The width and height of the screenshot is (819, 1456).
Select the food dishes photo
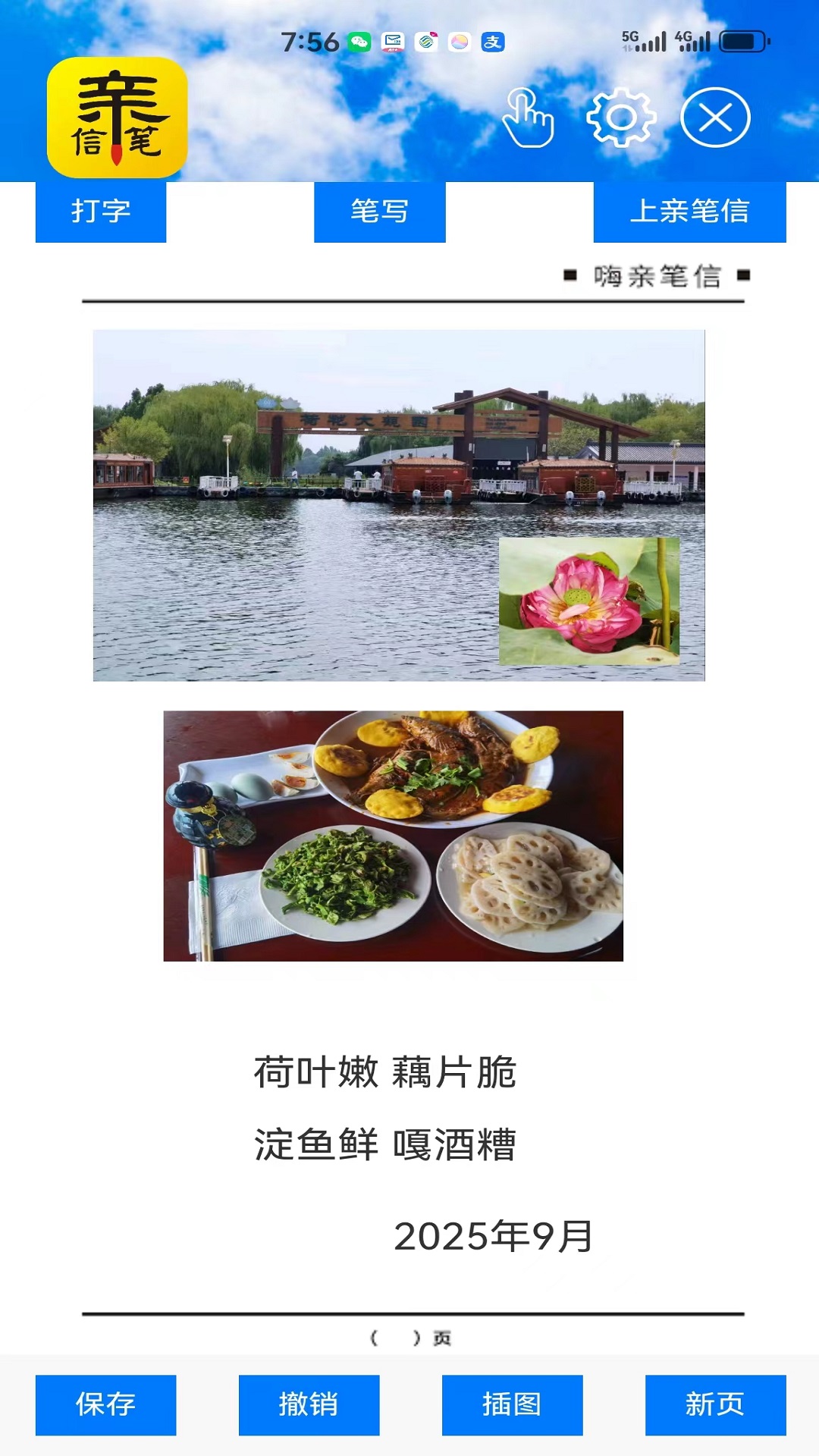point(394,834)
